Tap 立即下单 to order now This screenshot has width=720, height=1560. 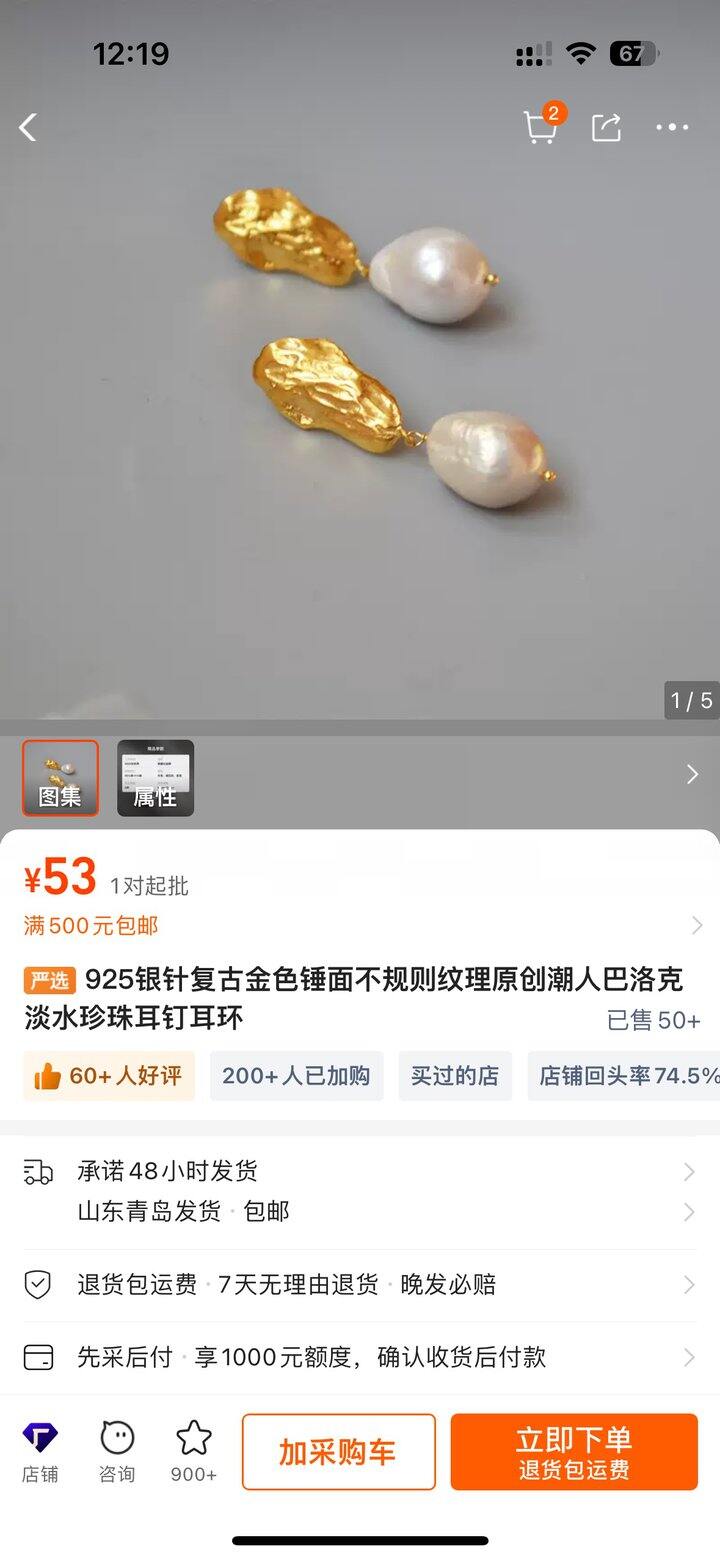click(x=574, y=1451)
